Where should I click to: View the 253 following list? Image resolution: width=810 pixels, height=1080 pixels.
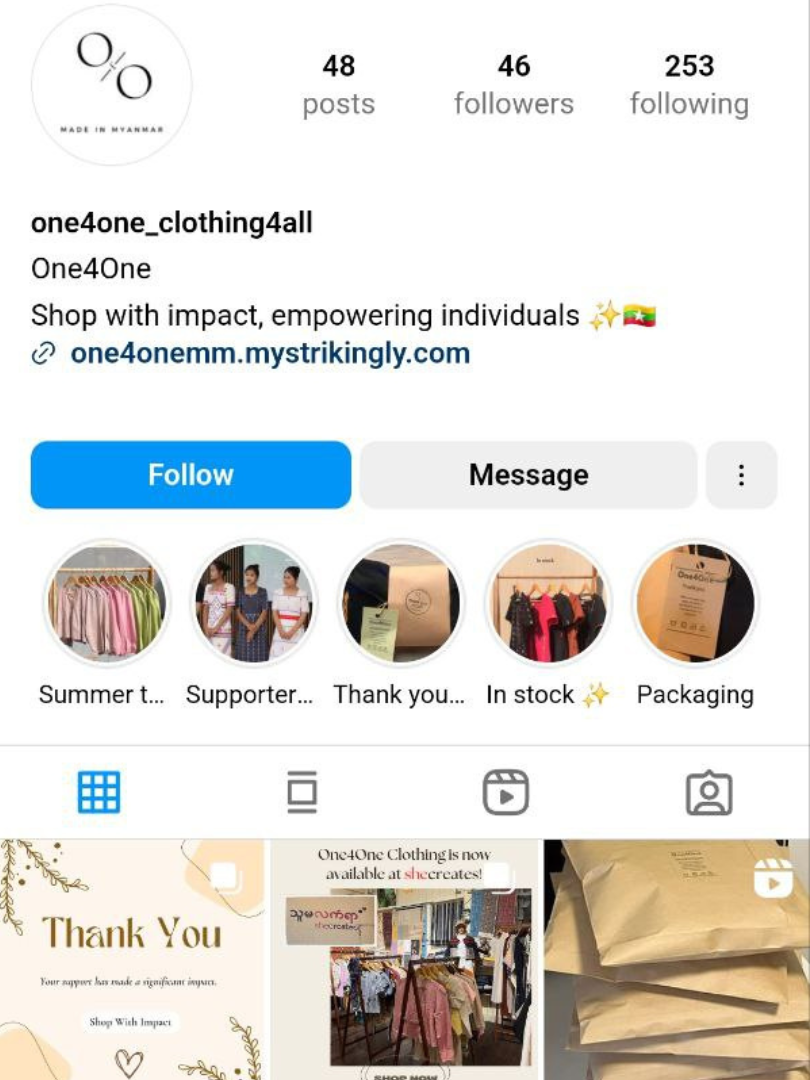[x=689, y=85]
